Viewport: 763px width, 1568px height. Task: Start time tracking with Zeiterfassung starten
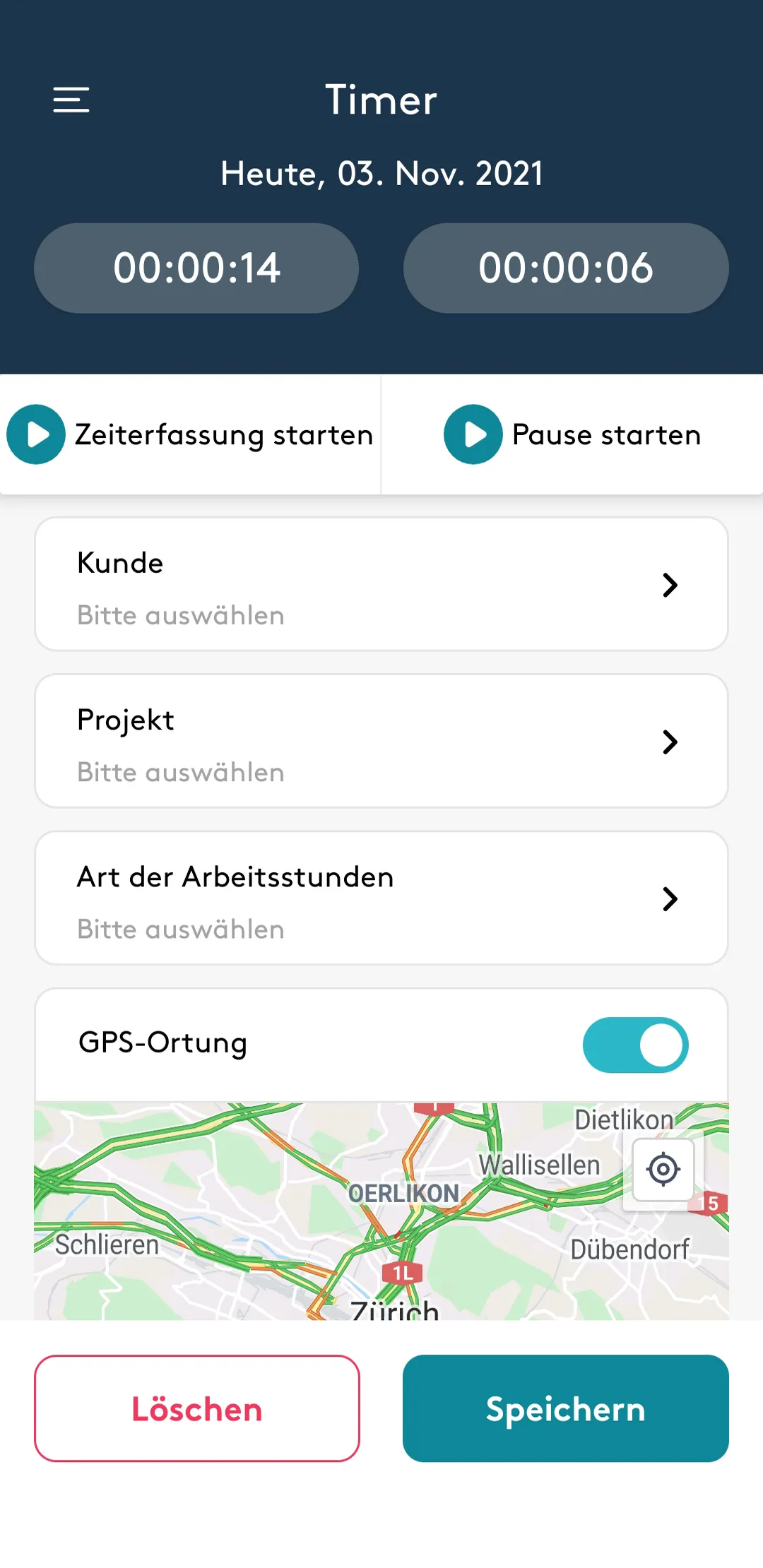click(x=190, y=434)
